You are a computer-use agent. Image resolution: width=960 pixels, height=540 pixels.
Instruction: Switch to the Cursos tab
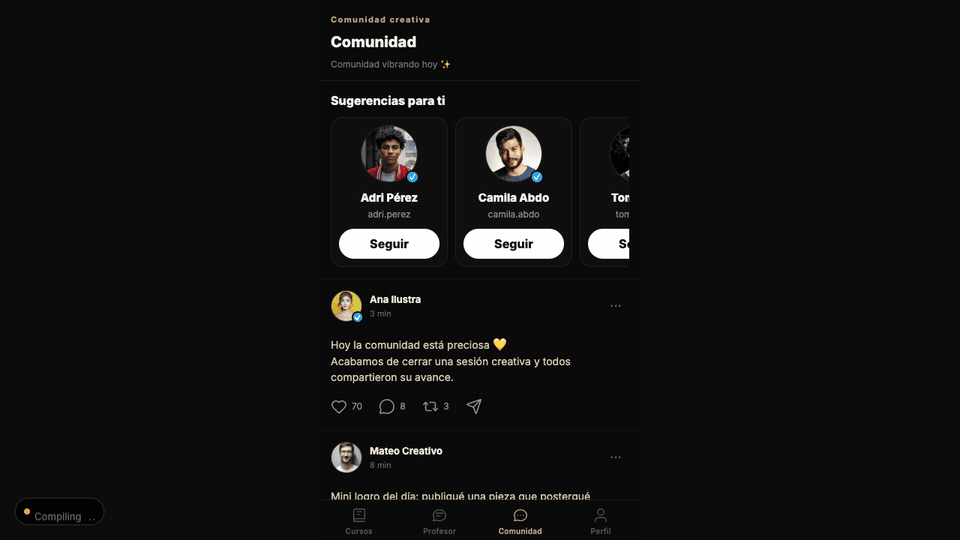click(x=359, y=521)
